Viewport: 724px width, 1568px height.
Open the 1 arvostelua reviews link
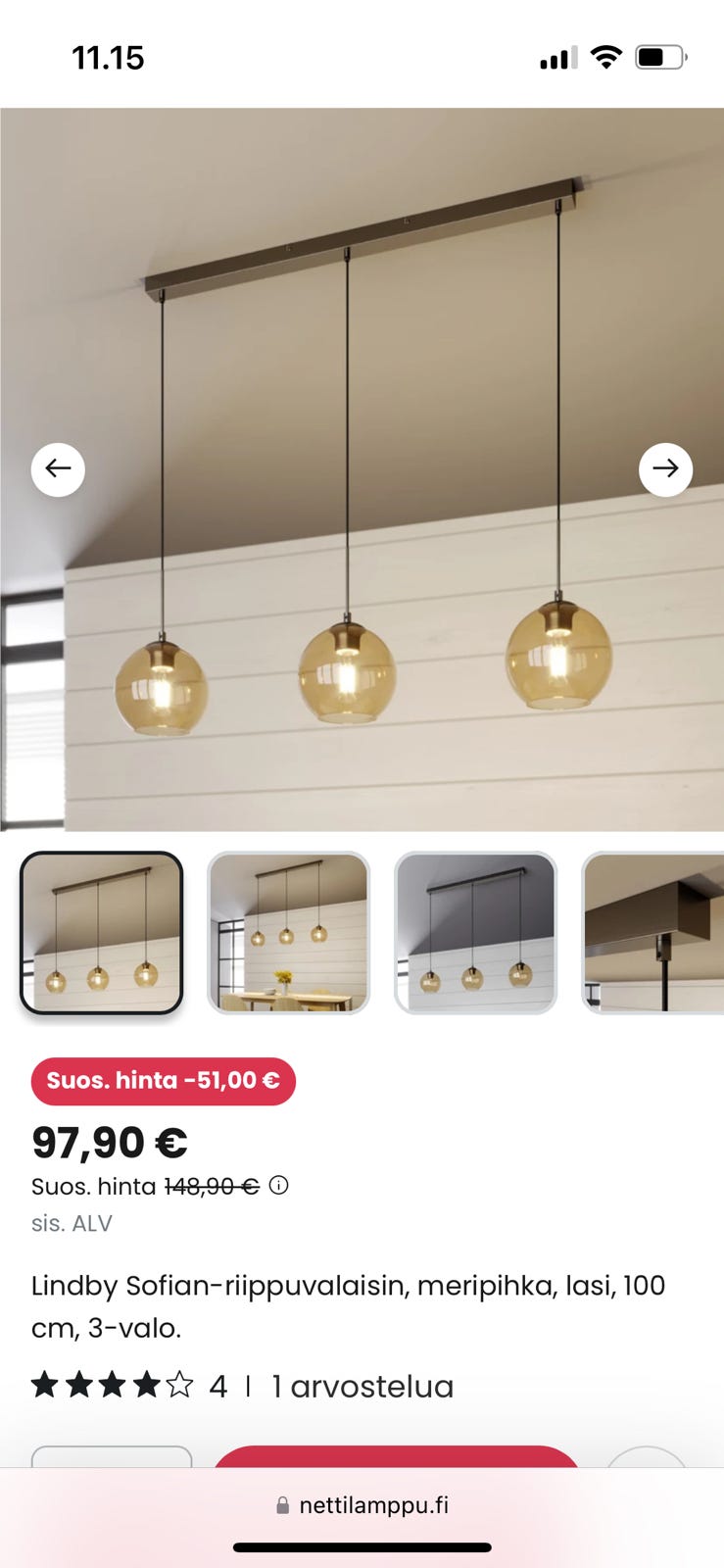pos(362,1386)
